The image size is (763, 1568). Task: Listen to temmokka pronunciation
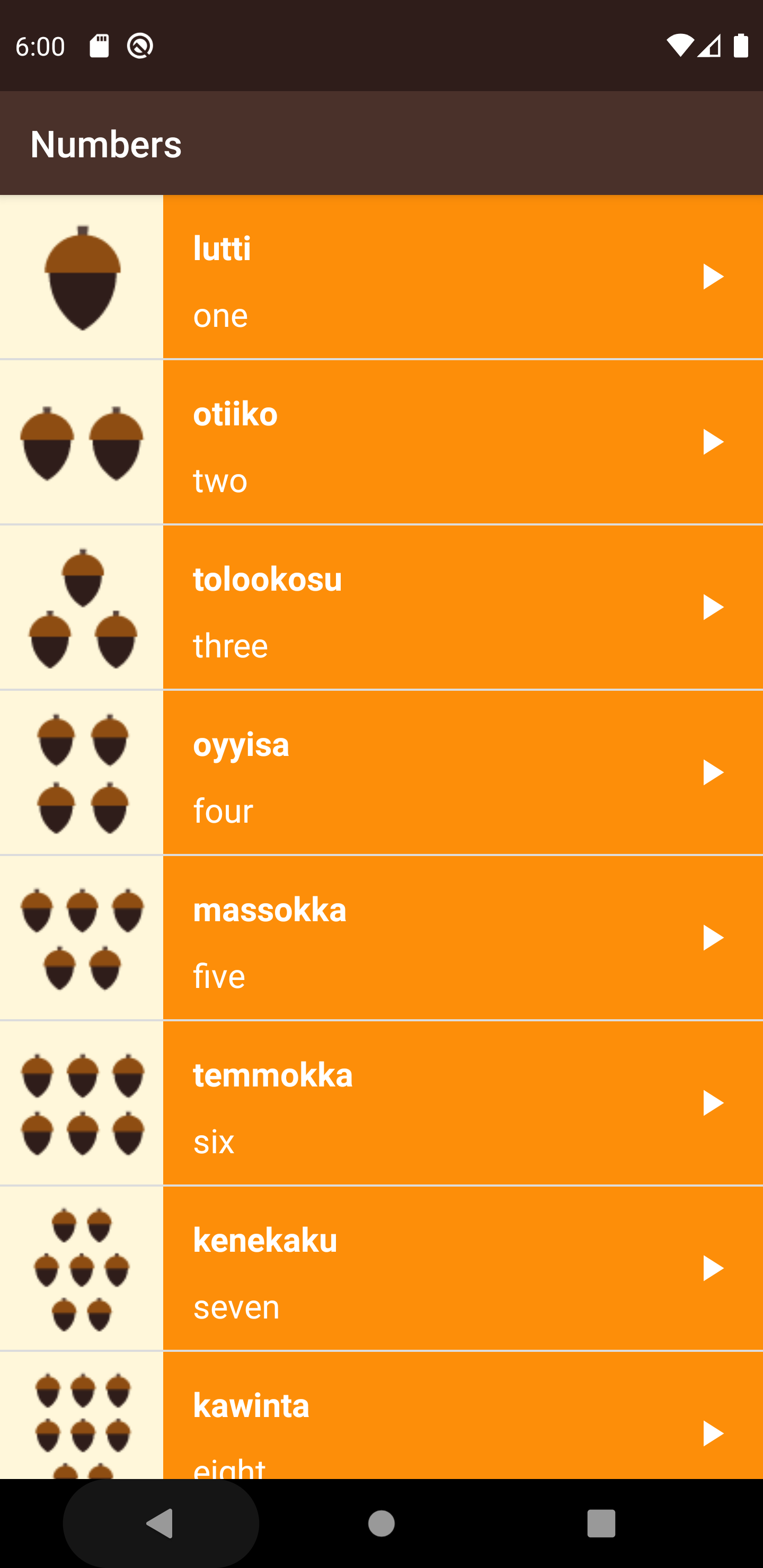click(x=713, y=1103)
